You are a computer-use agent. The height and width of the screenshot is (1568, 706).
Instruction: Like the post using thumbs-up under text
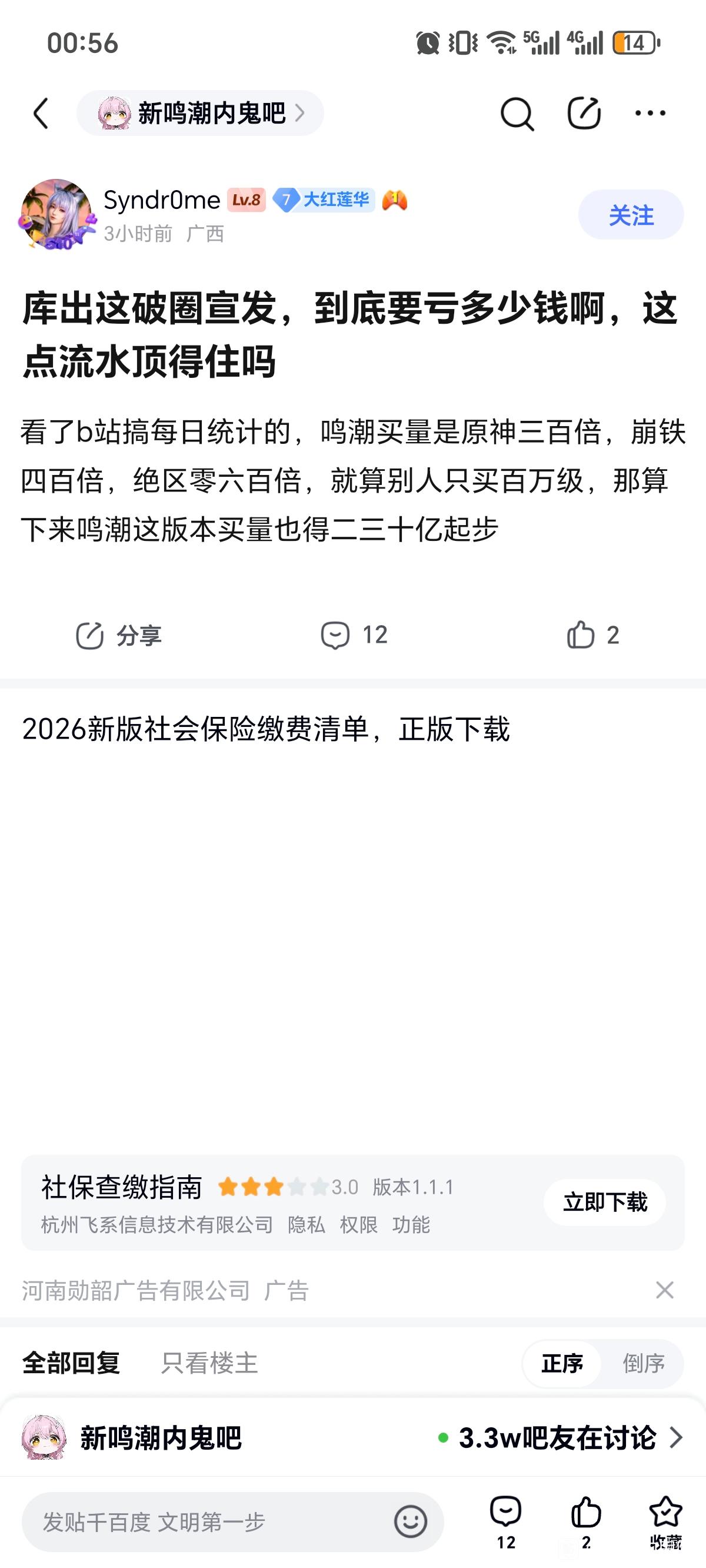tap(592, 636)
